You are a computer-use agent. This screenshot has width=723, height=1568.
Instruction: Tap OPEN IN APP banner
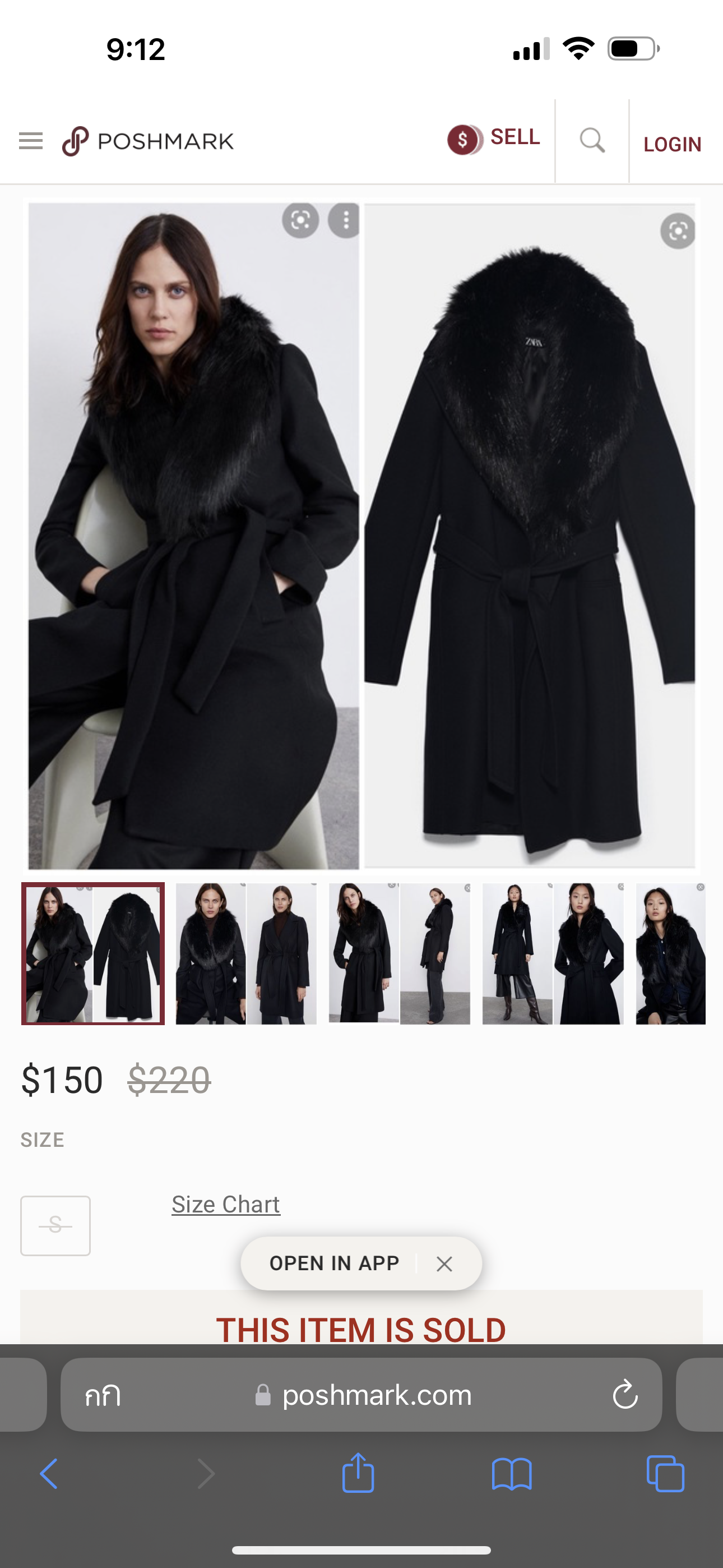[x=334, y=1263]
